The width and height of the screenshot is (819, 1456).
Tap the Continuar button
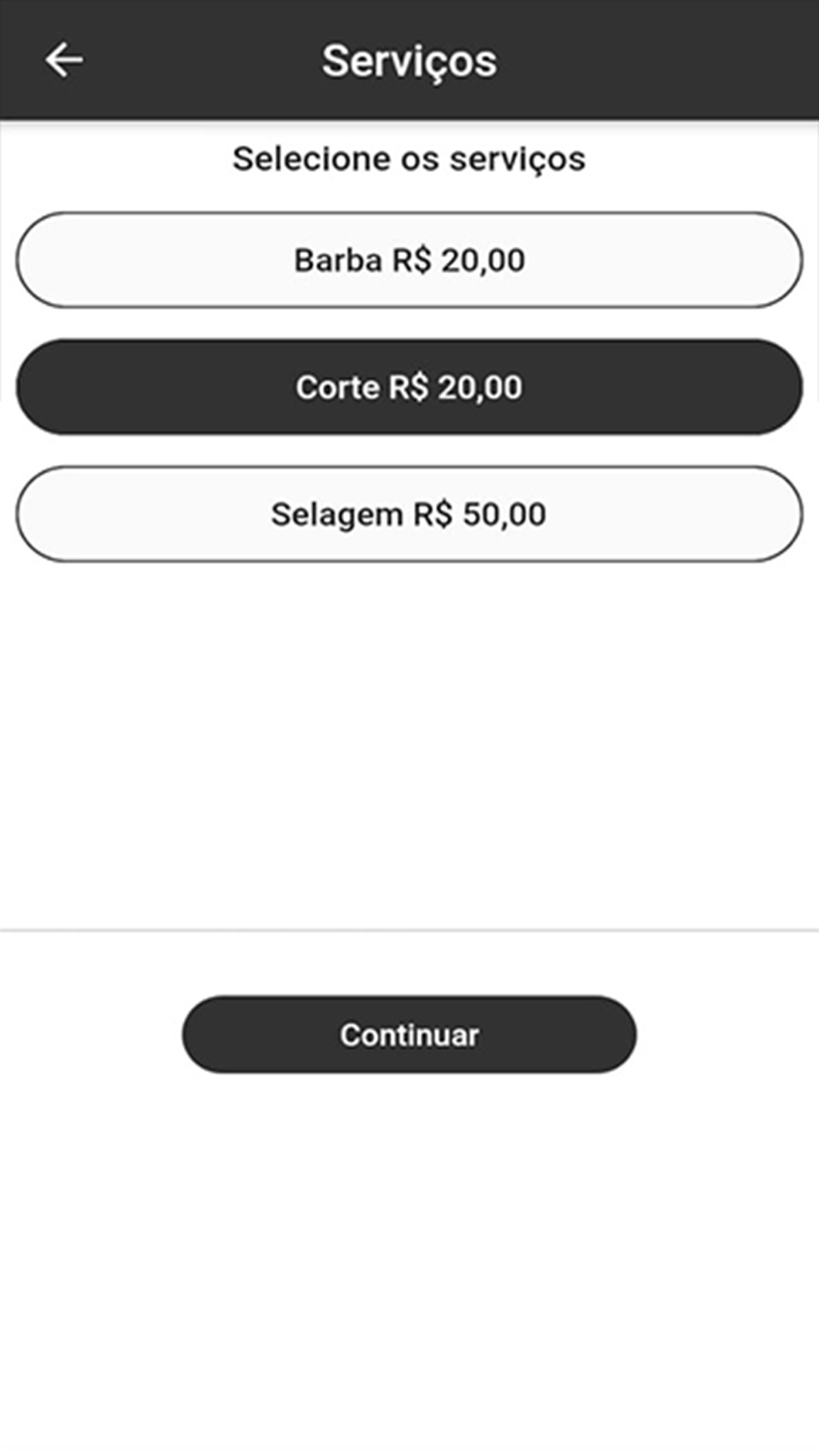point(409,1034)
